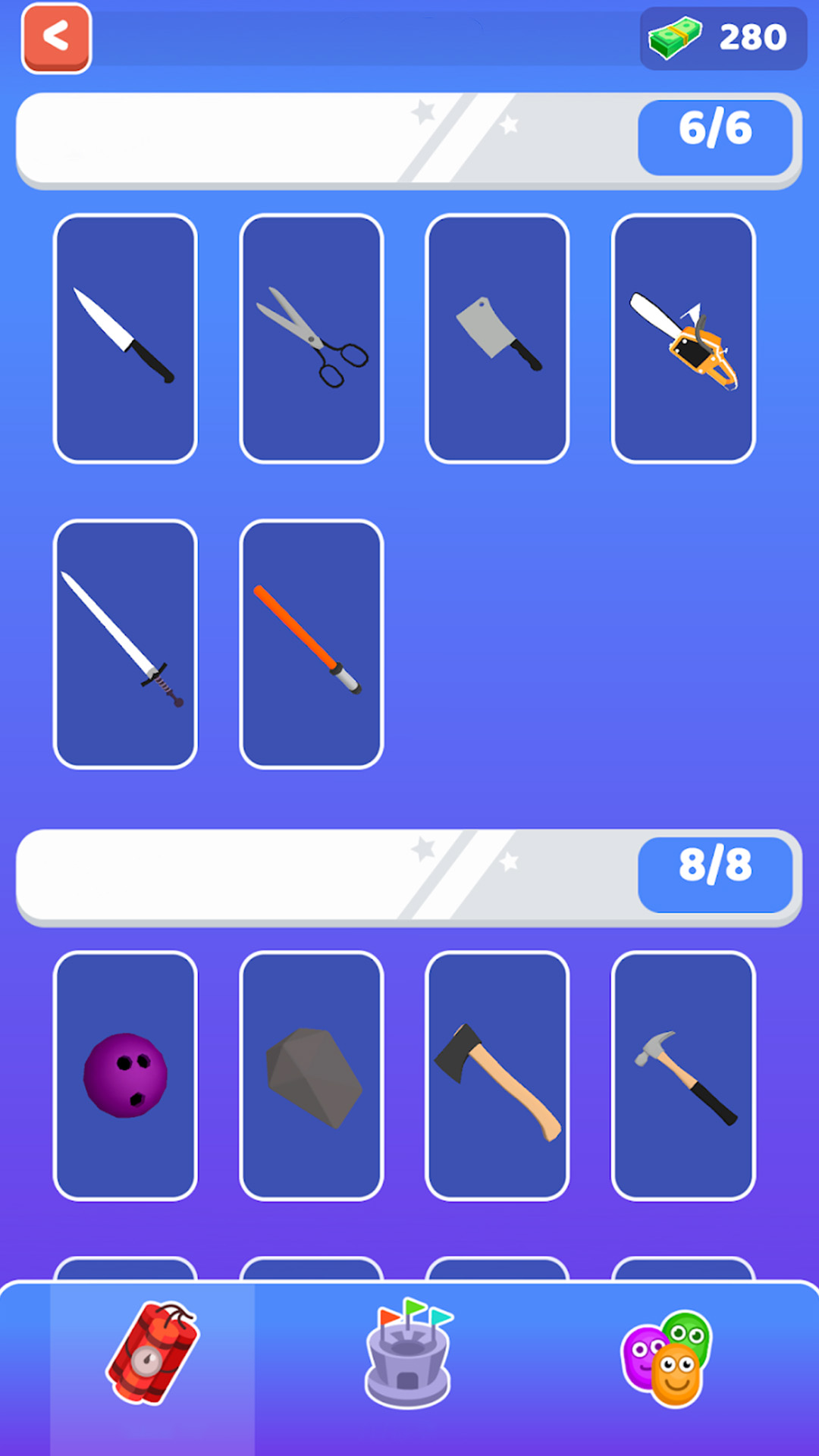Choose the meat cleaver card
This screenshot has height=1456, width=819.
497,338
